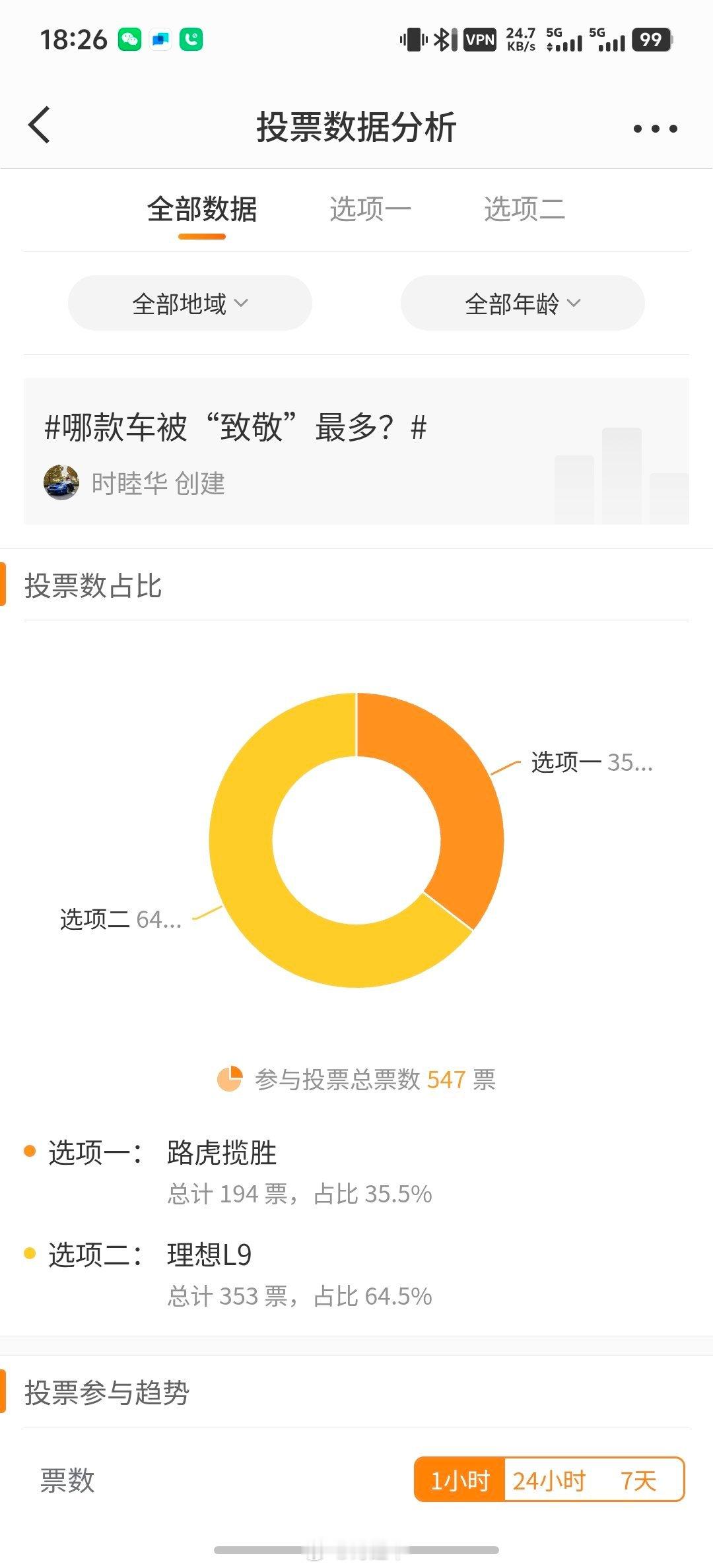
Task: Expand the 全部年龄 age filter
Action: pyautogui.click(x=520, y=302)
